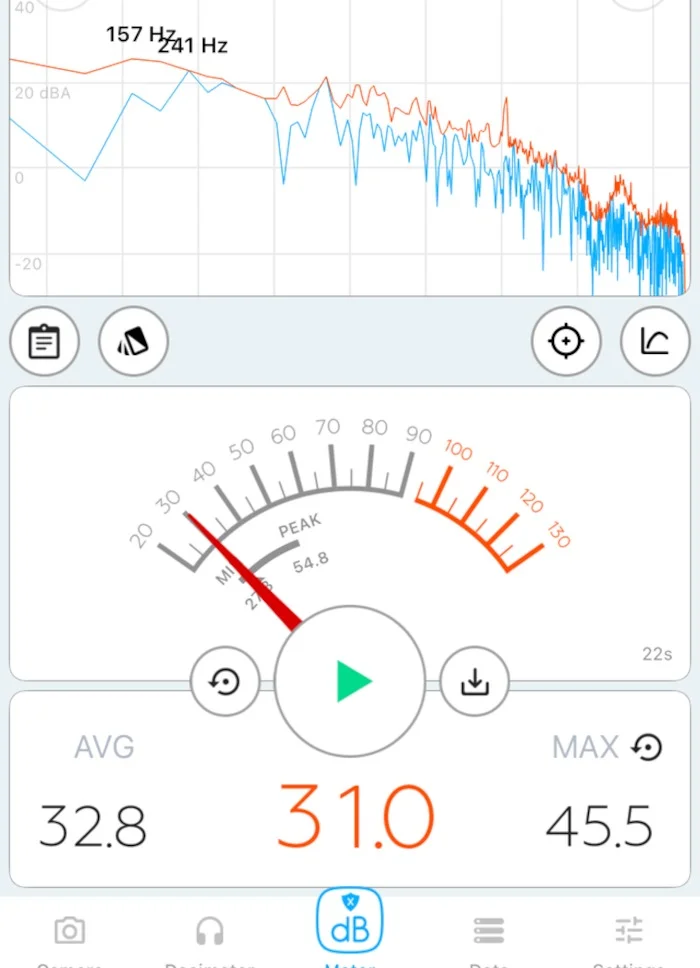Open the clipboard notes icon
Viewport: 700px width, 968px height.
pos(44,342)
